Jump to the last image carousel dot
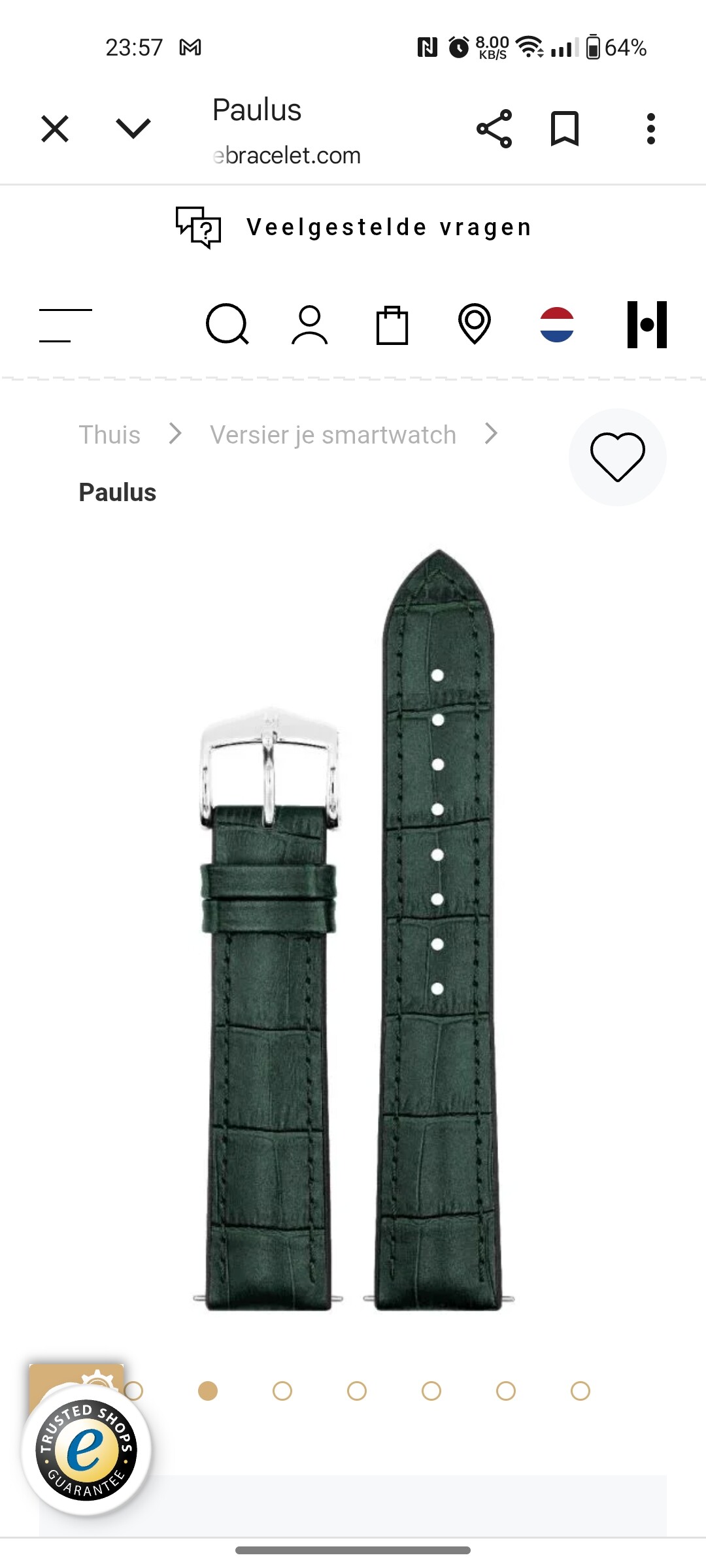The height and width of the screenshot is (1568, 706). tap(580, 1391)
